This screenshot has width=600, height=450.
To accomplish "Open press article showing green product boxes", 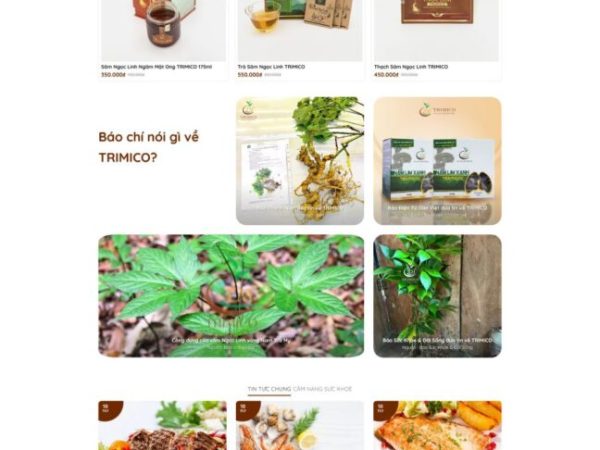I will pos(437,160).
